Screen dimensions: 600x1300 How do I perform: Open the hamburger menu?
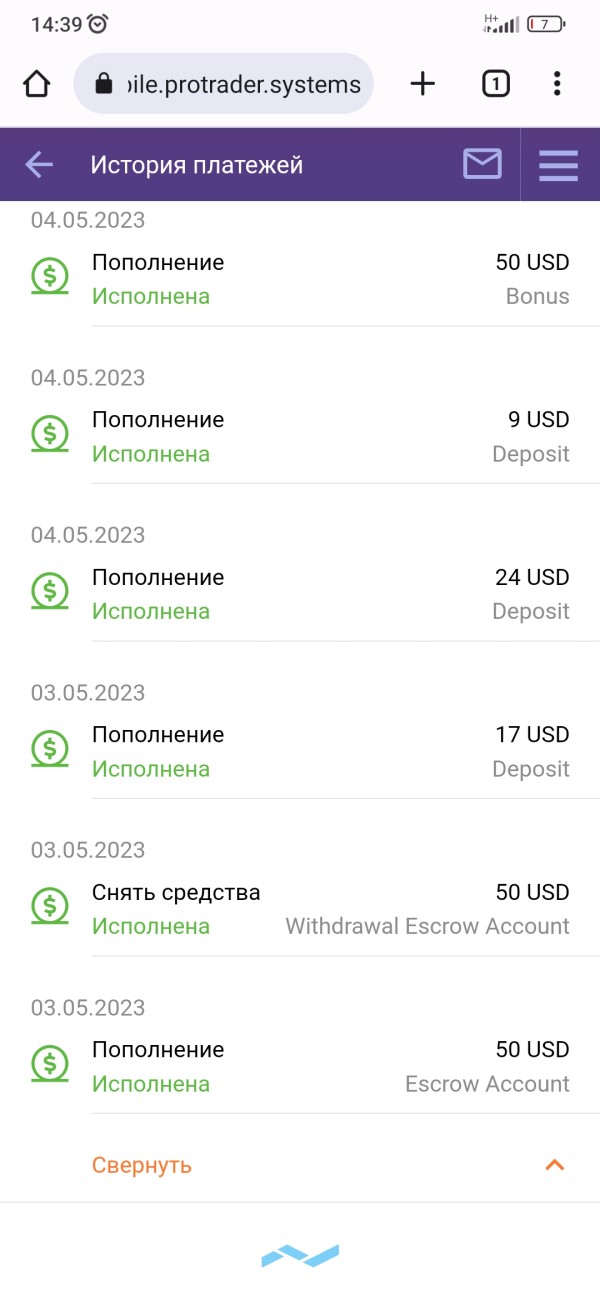558,165
